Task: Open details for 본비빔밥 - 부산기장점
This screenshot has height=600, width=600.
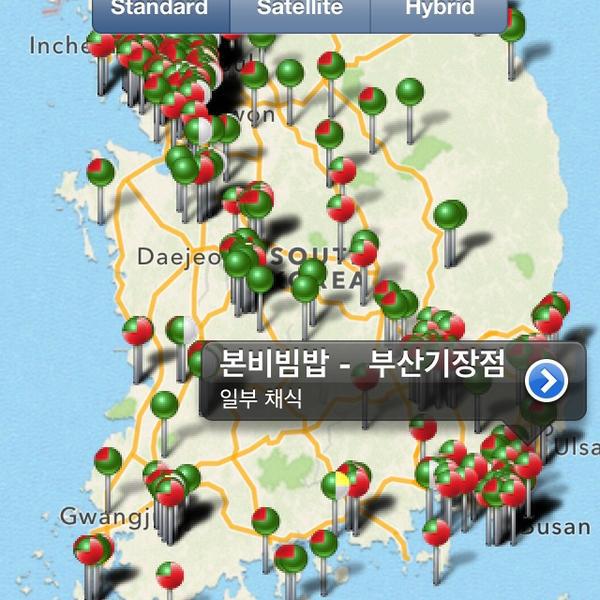Action: (547, 381)
